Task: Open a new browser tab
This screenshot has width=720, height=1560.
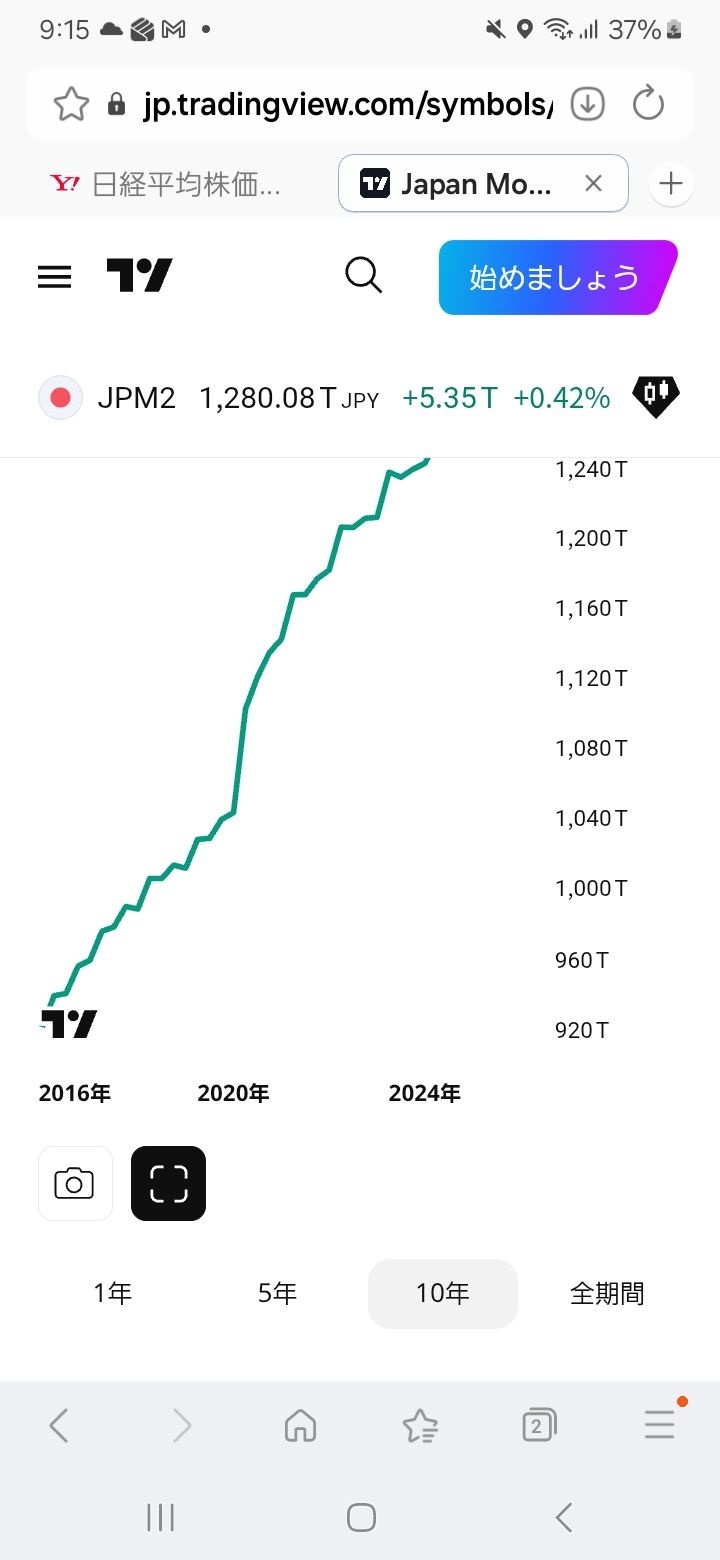Action: click(671, 184)
